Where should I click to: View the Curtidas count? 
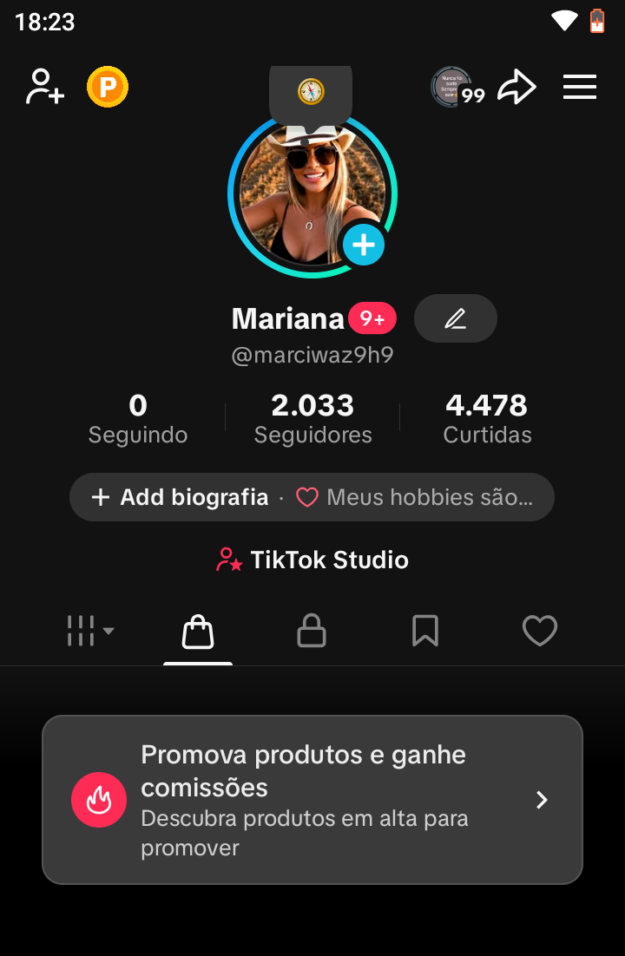[487, 418]
